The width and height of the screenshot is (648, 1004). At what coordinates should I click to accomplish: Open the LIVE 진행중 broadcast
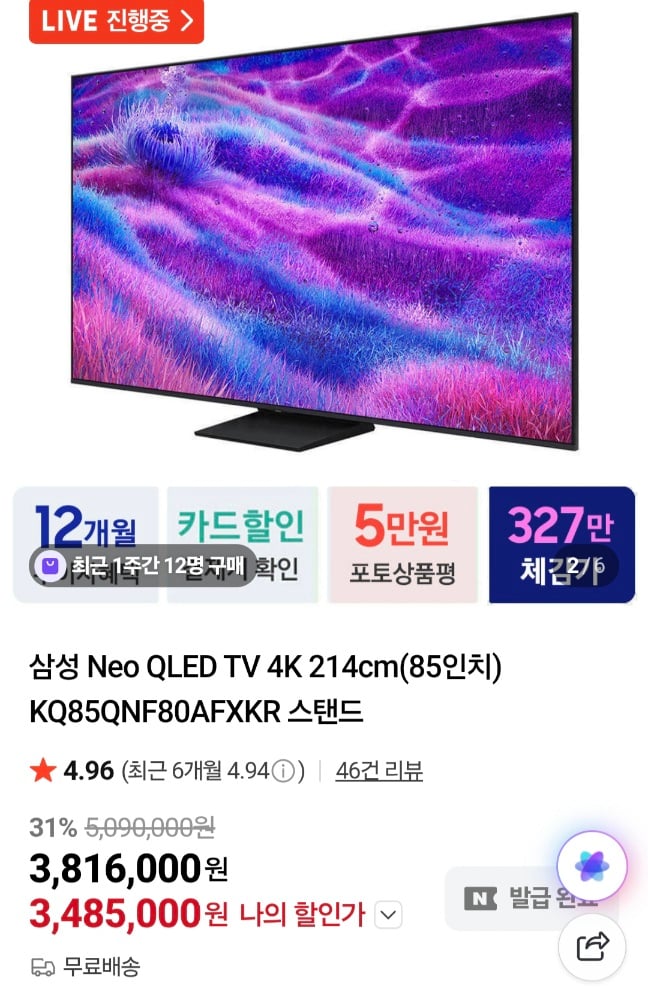116,21
